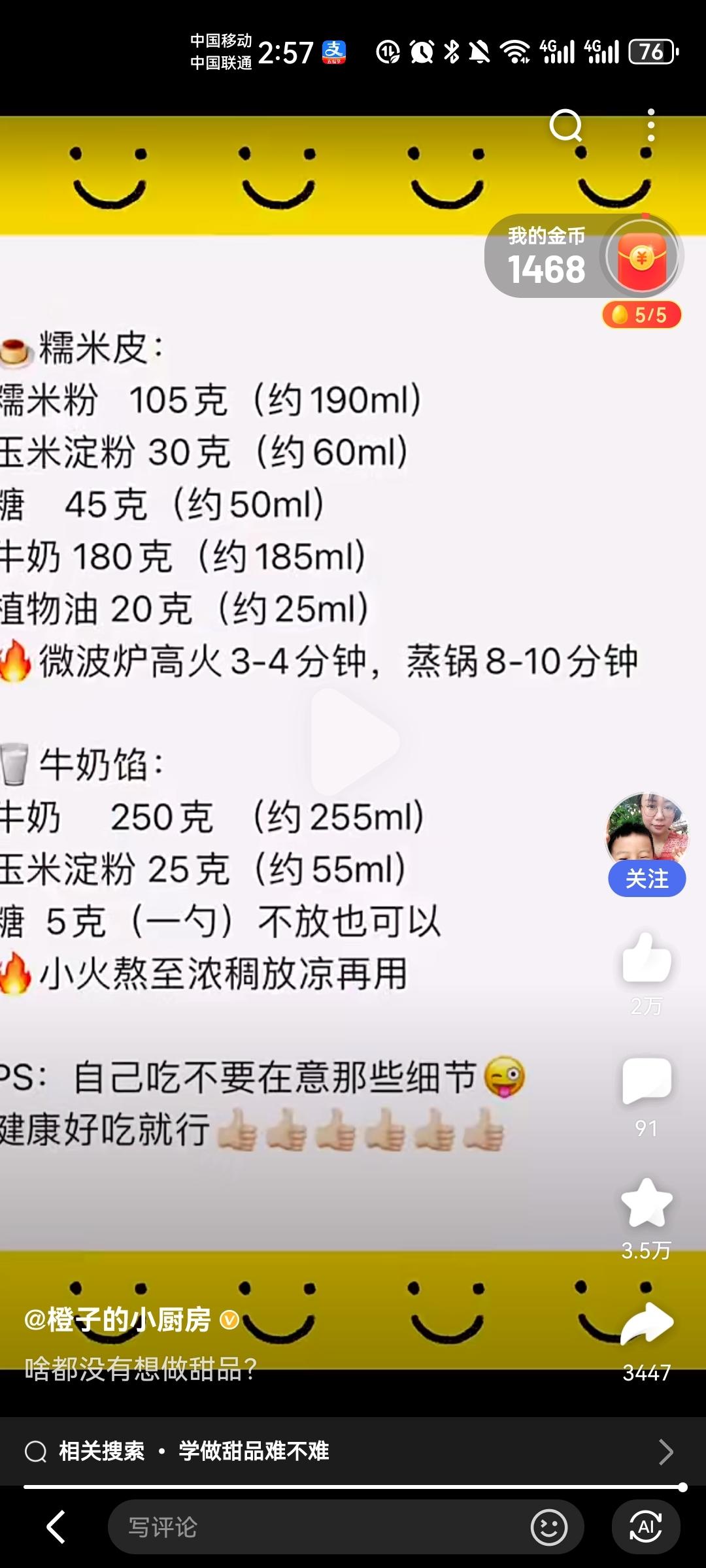Viewport: 706px width, 1568px height.
Task: Follow the creator via 关注 button
Action: click(647, 879)
